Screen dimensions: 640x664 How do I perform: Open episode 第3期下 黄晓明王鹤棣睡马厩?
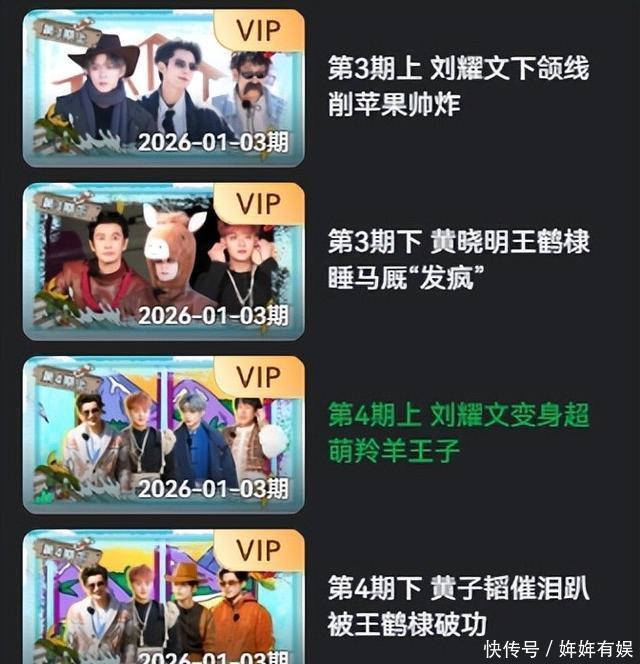click(x=163, y=260)
